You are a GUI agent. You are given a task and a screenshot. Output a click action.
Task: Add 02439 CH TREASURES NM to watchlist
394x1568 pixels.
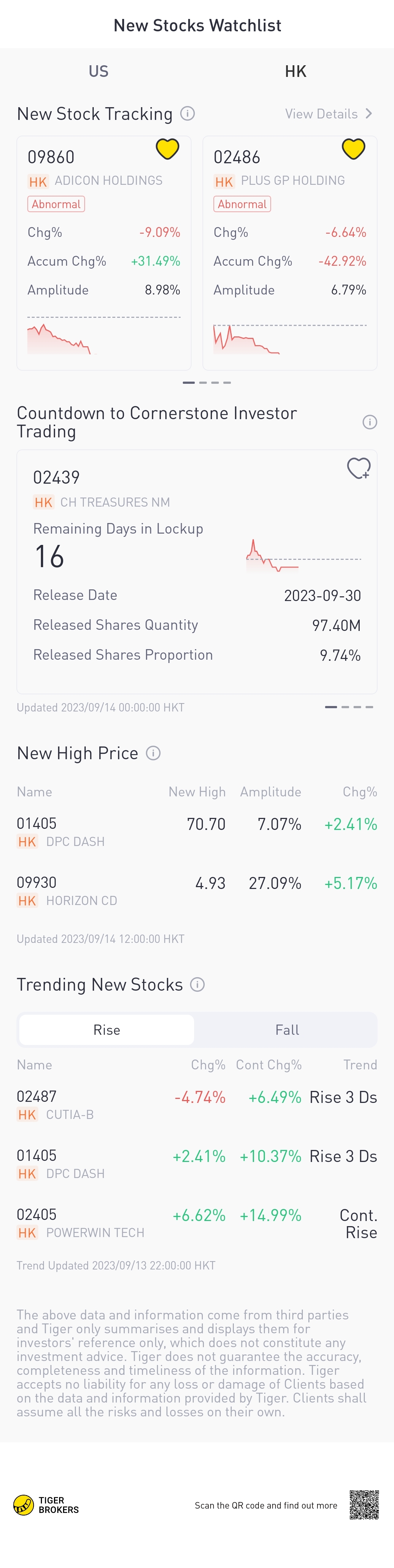(x=358, y=468)
